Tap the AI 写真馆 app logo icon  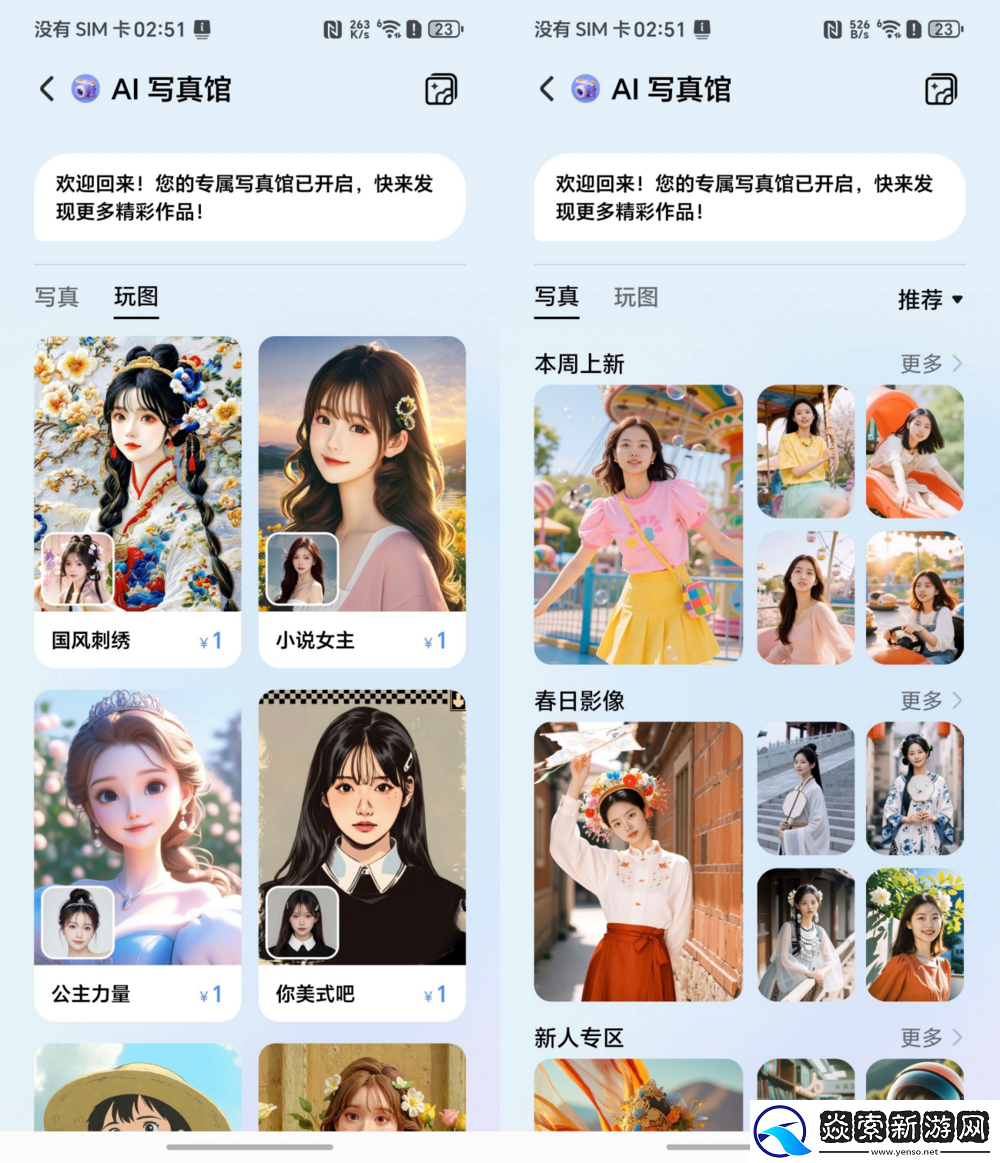[x=87, y=89]
